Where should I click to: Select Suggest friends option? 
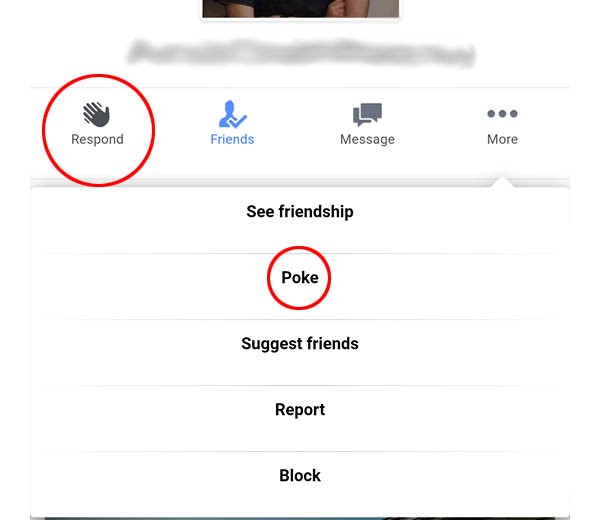click(x=300, y=344)
